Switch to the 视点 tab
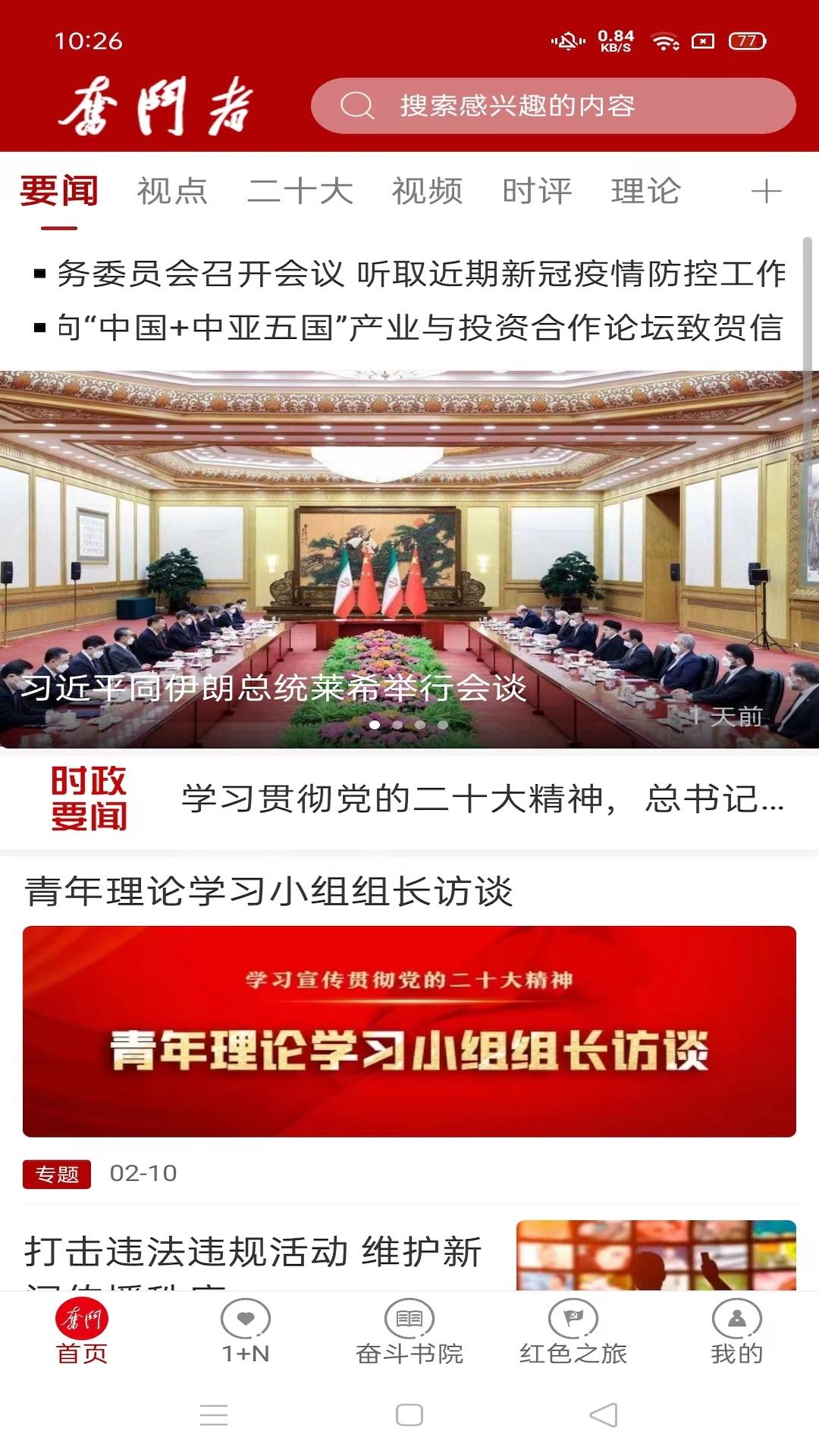 (172, 191)
